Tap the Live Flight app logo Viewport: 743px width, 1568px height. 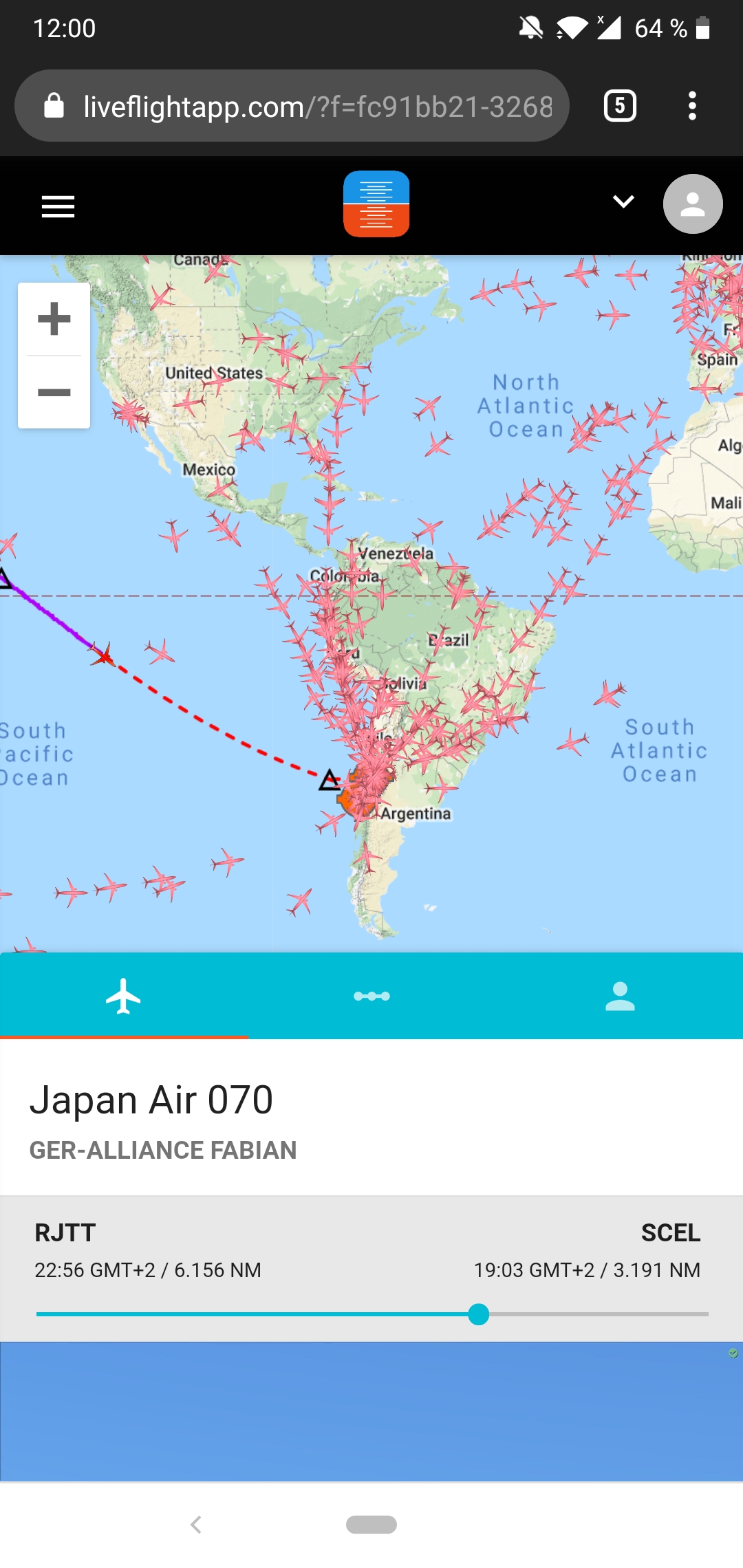(376, 204)
